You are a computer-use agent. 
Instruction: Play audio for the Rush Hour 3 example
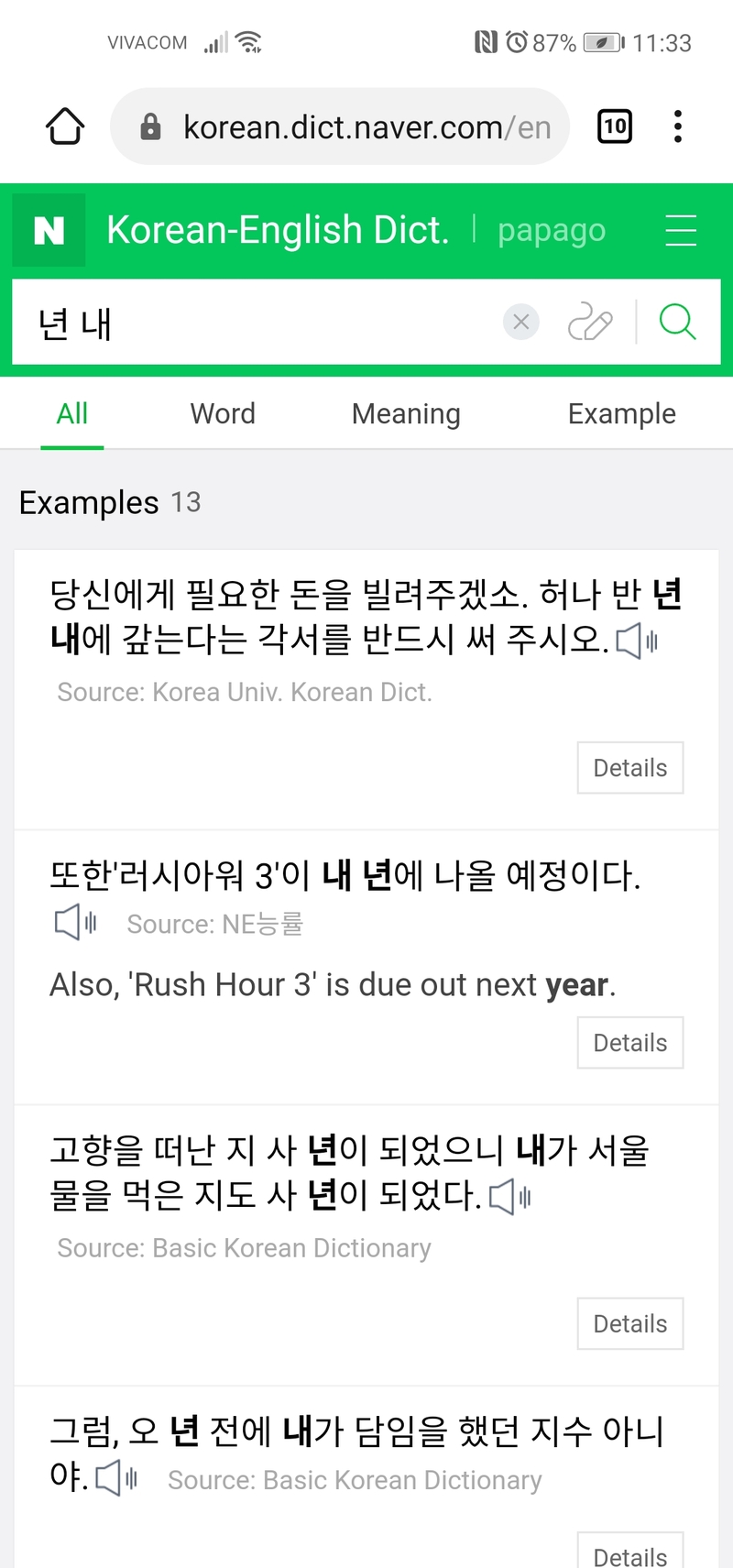75,923
